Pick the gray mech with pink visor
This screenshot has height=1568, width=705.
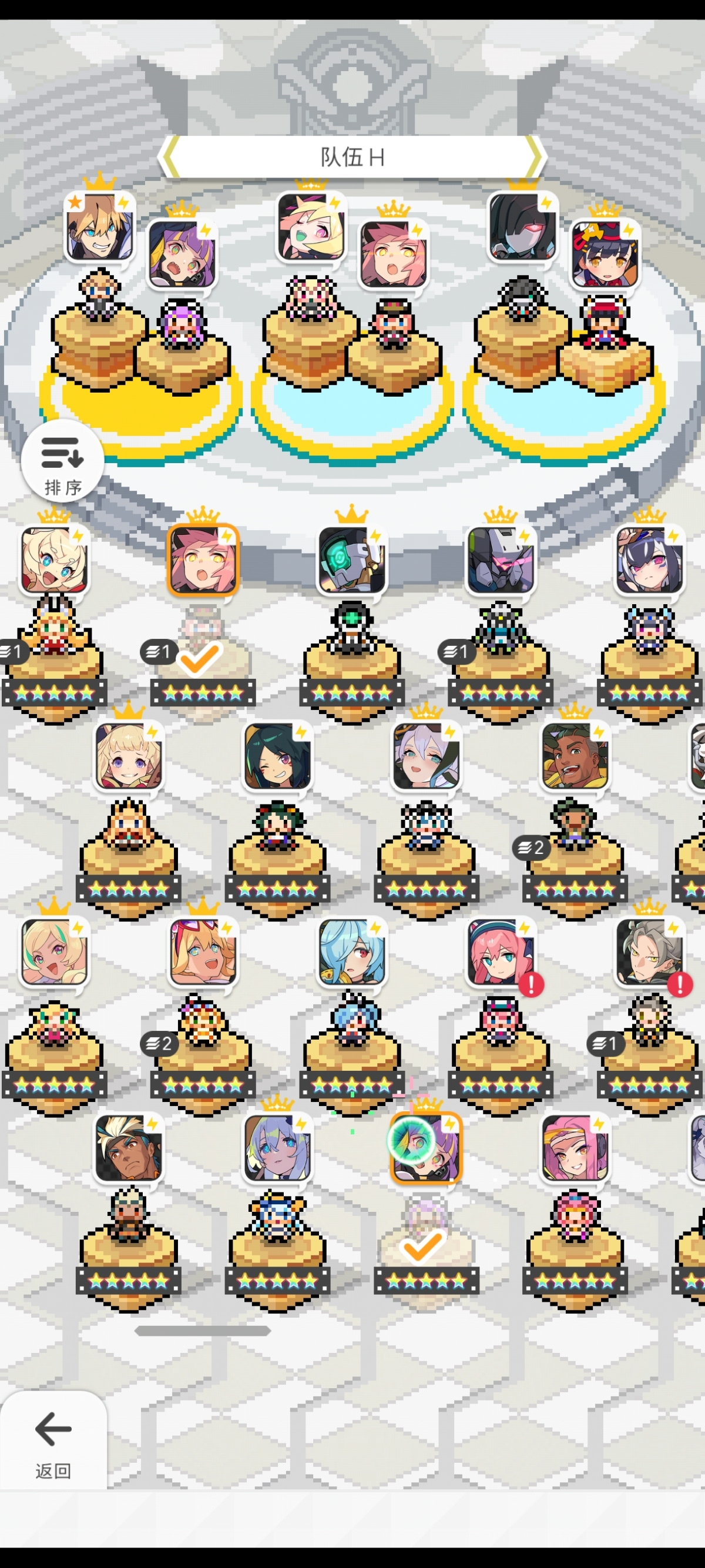click(500, 560)
